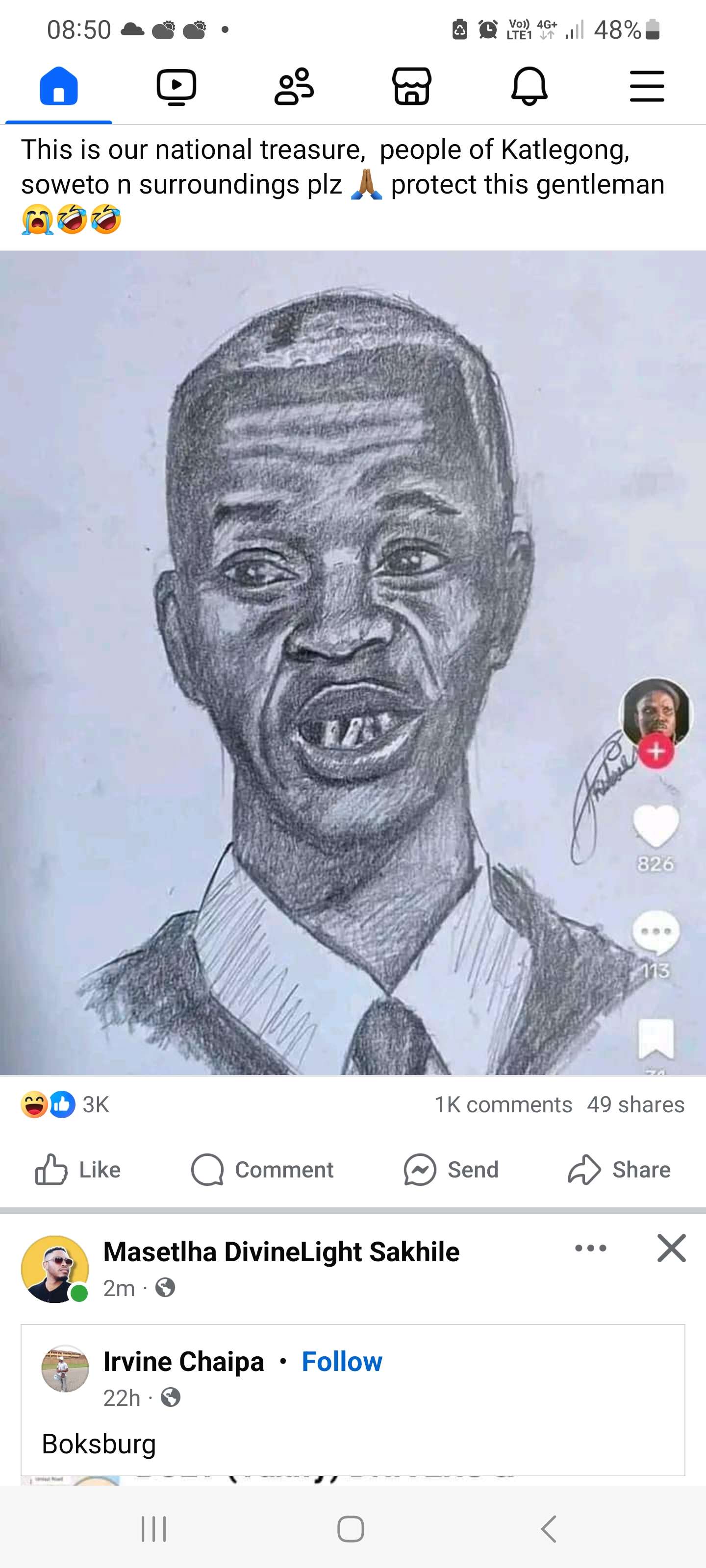View the 1K comments
Screen dimensions: 706x1568
(x=503, y=1104)
